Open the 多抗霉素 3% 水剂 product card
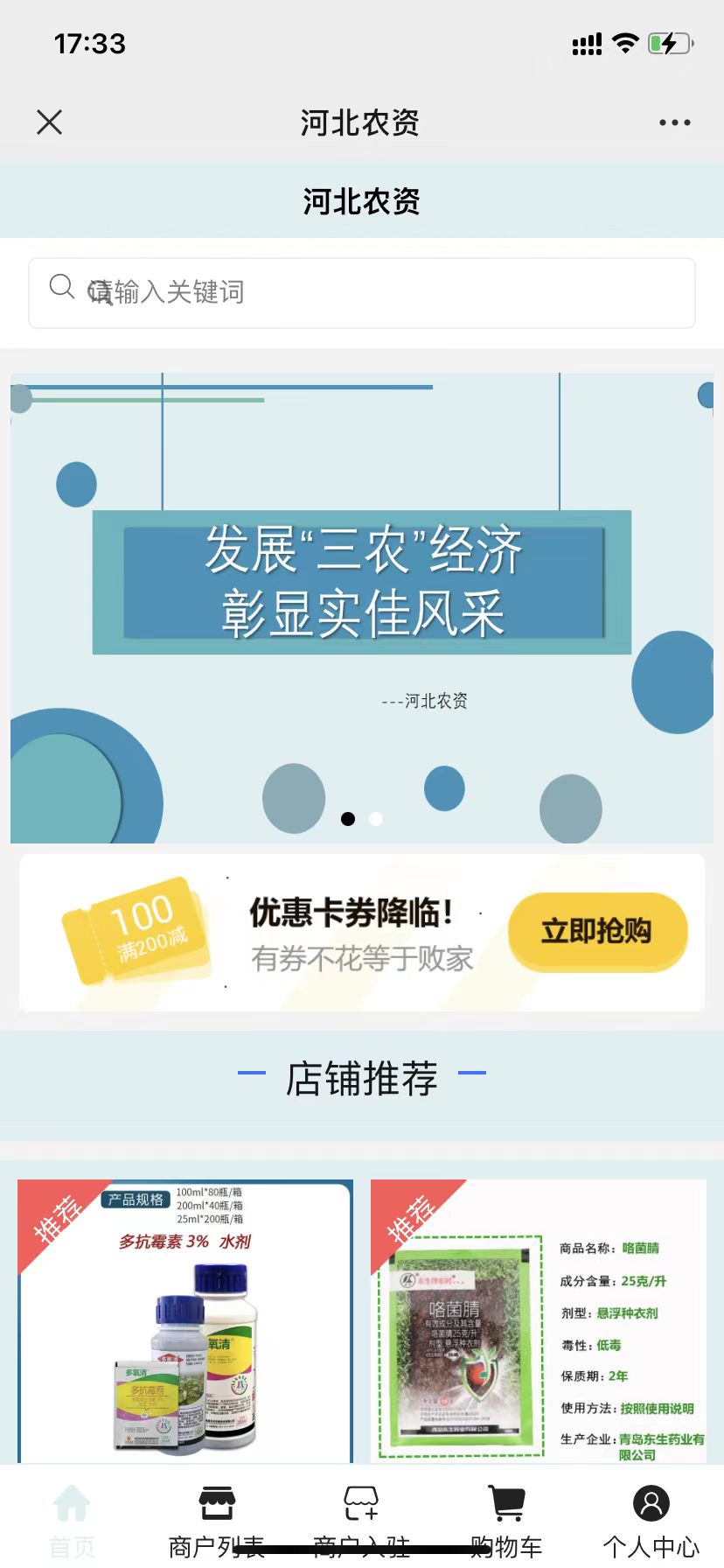 coord(185,1321)
